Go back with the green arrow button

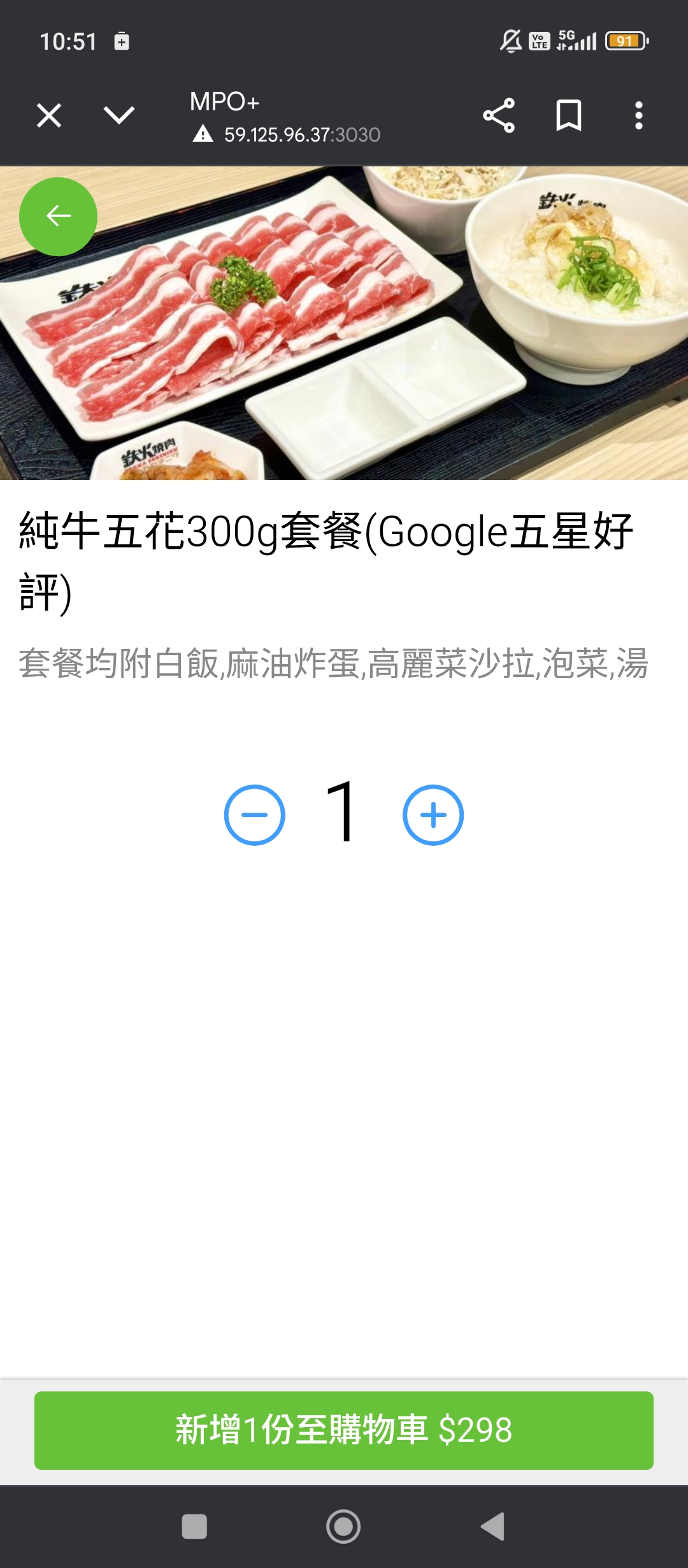pos(58,217)
